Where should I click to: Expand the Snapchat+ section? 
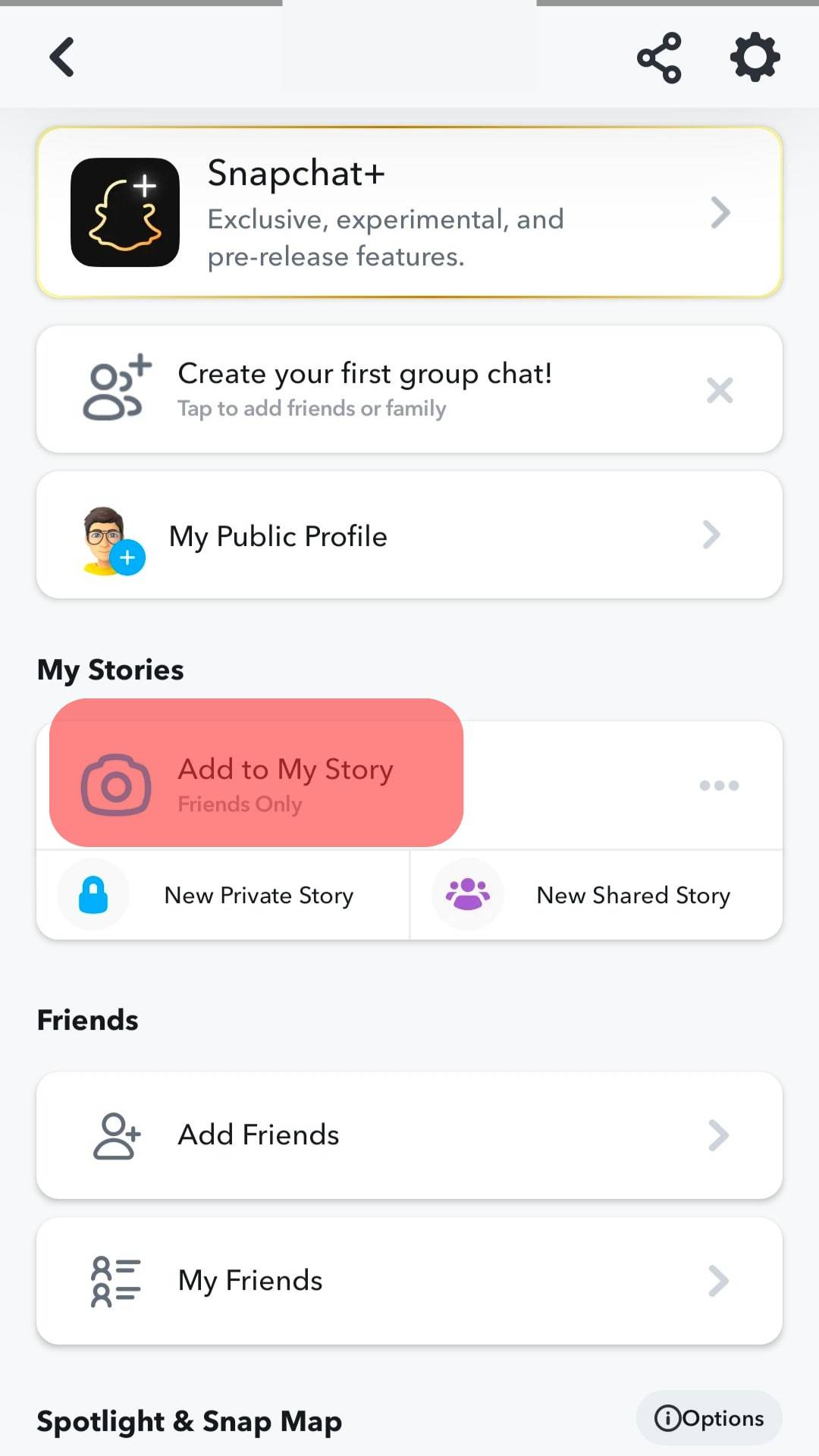[x=720, y=212]
